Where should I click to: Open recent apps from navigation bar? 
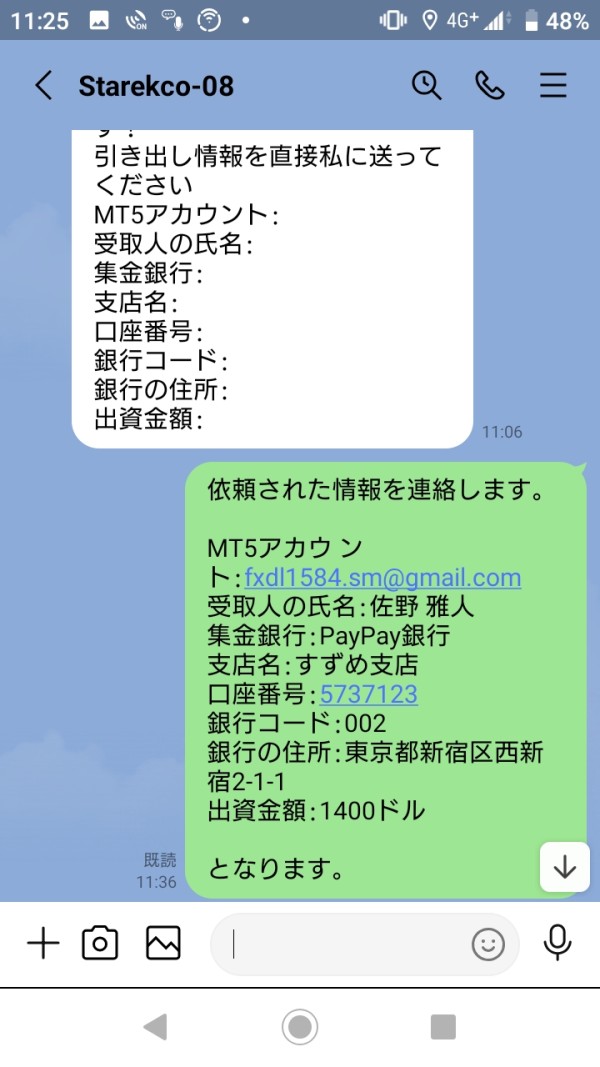[444, 1027]
